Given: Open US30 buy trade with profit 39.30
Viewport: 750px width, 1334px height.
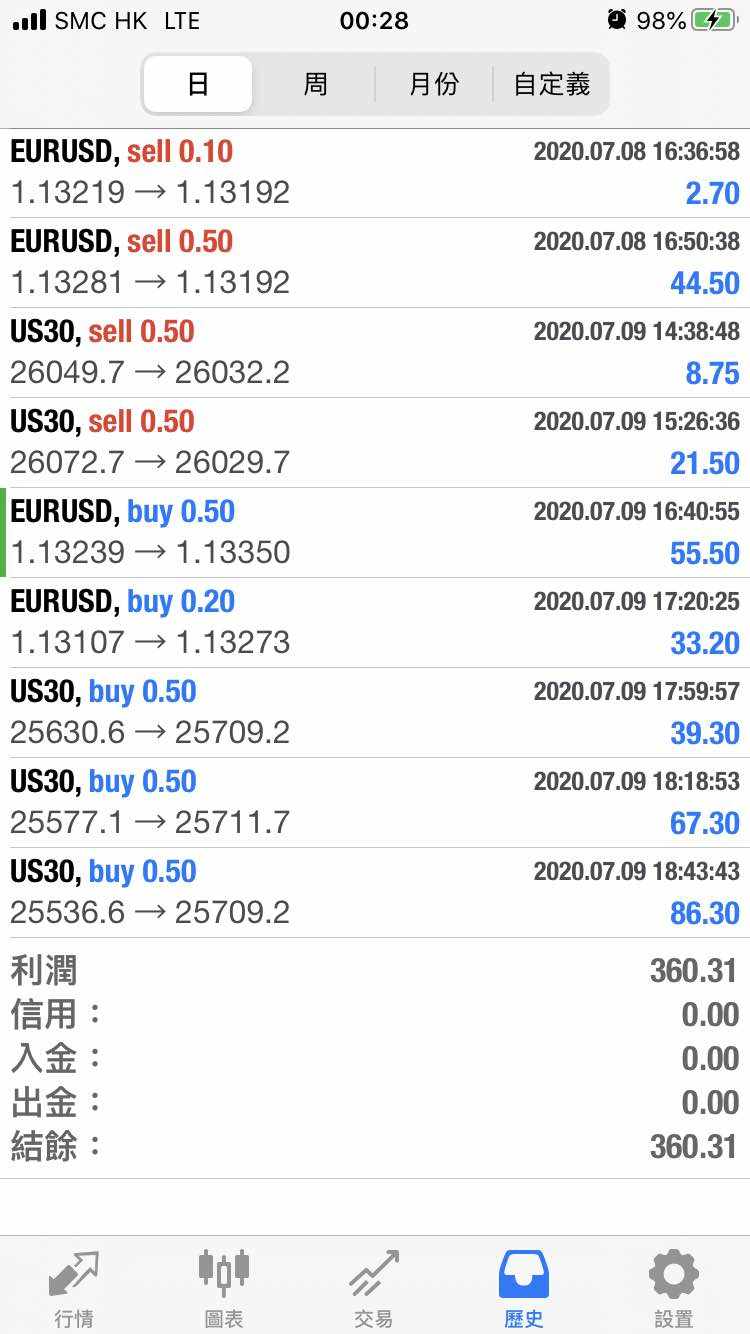Looking at the screenshot, I should 375,713.
